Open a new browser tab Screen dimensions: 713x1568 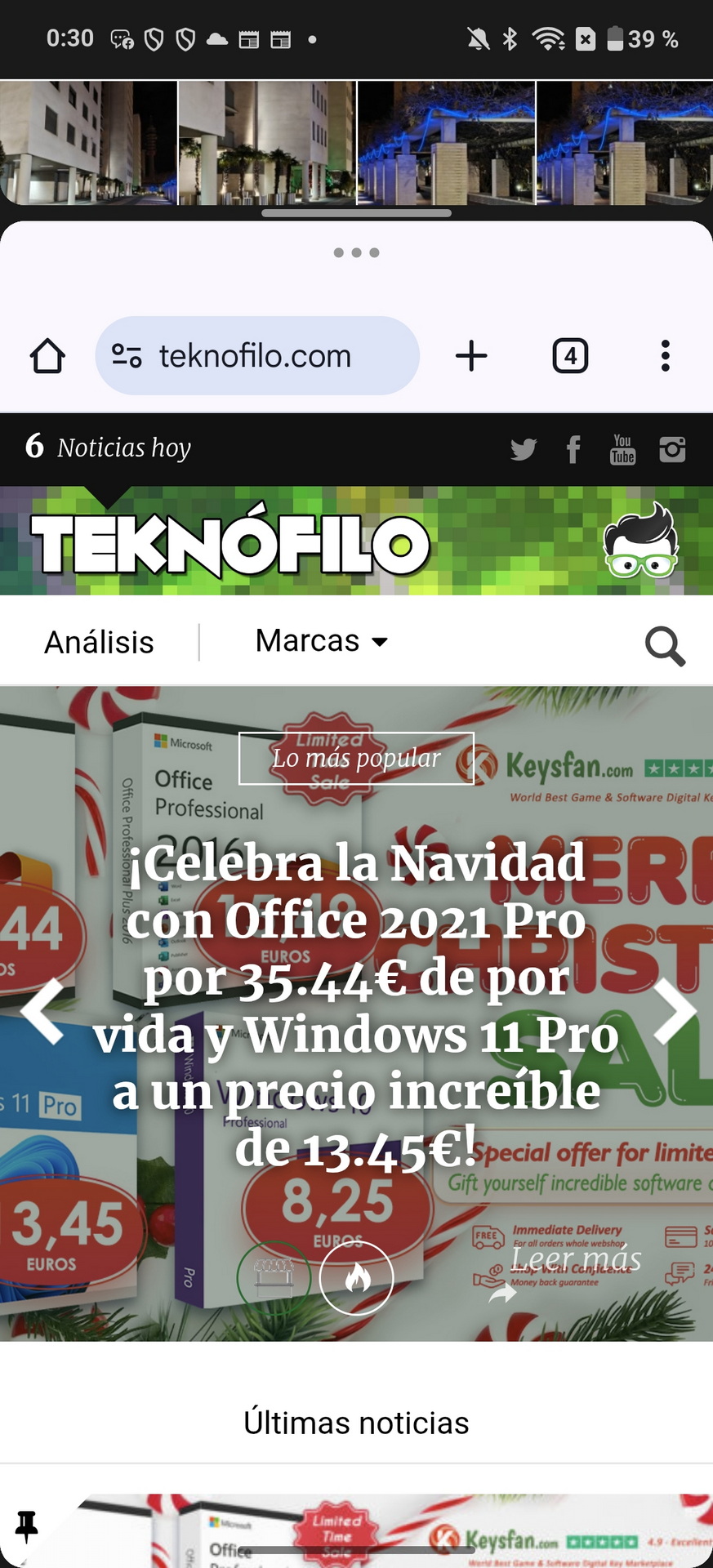(x=471, y=356)
